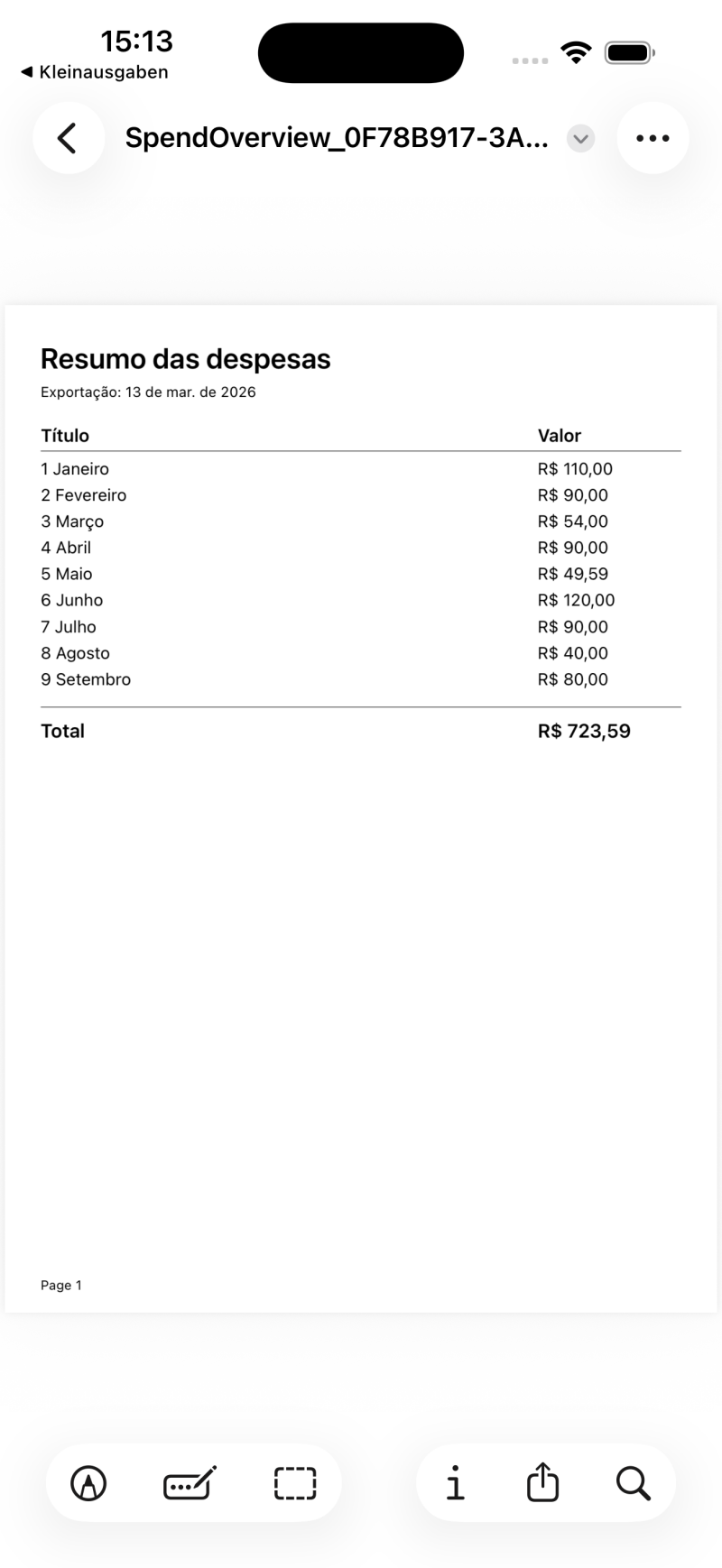Screen dimensions: 722x1568
Task: Search within the document
Action: (x=633, y=1483)
